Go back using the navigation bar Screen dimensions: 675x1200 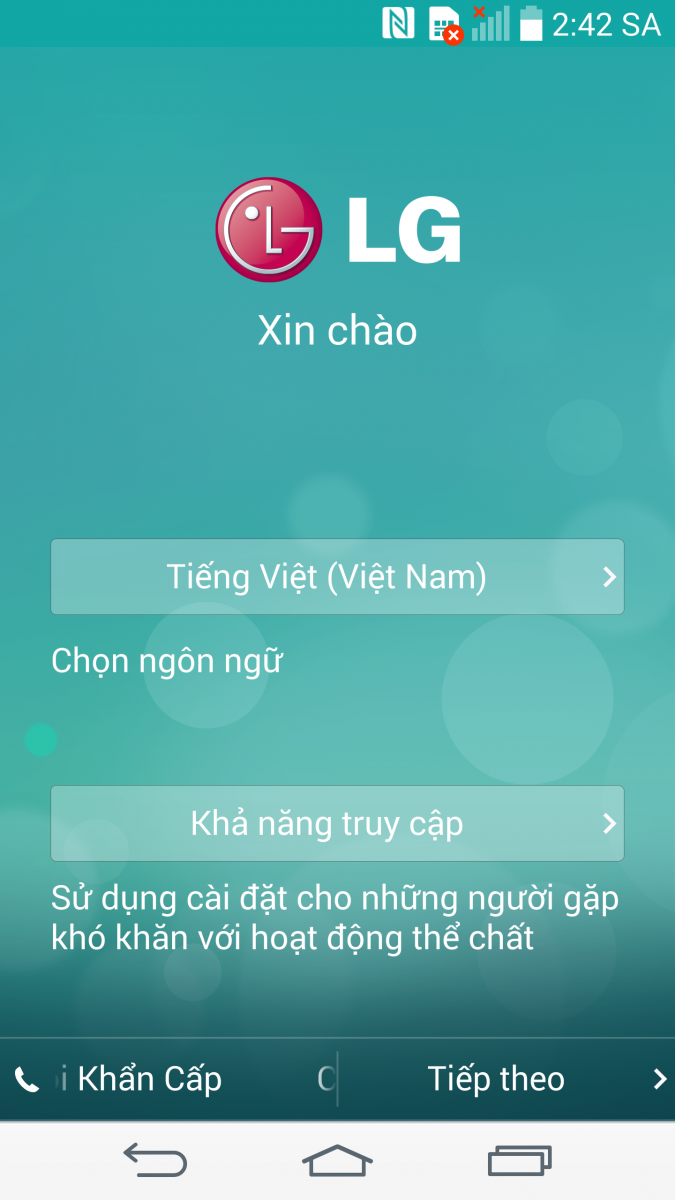[x=155, y=1161]
